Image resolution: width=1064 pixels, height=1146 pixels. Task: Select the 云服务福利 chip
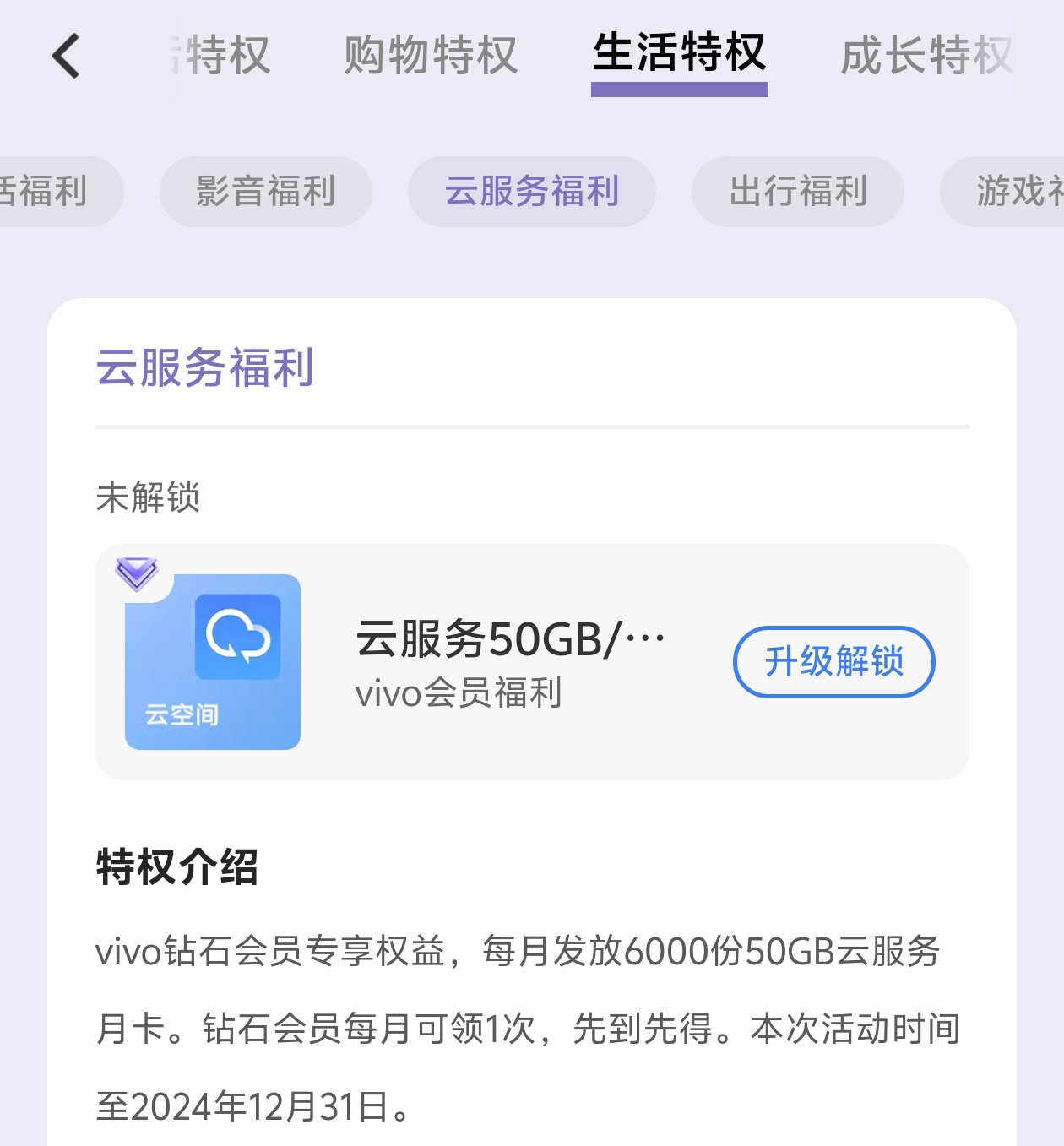pyautogui.click(x=532, y=192)
